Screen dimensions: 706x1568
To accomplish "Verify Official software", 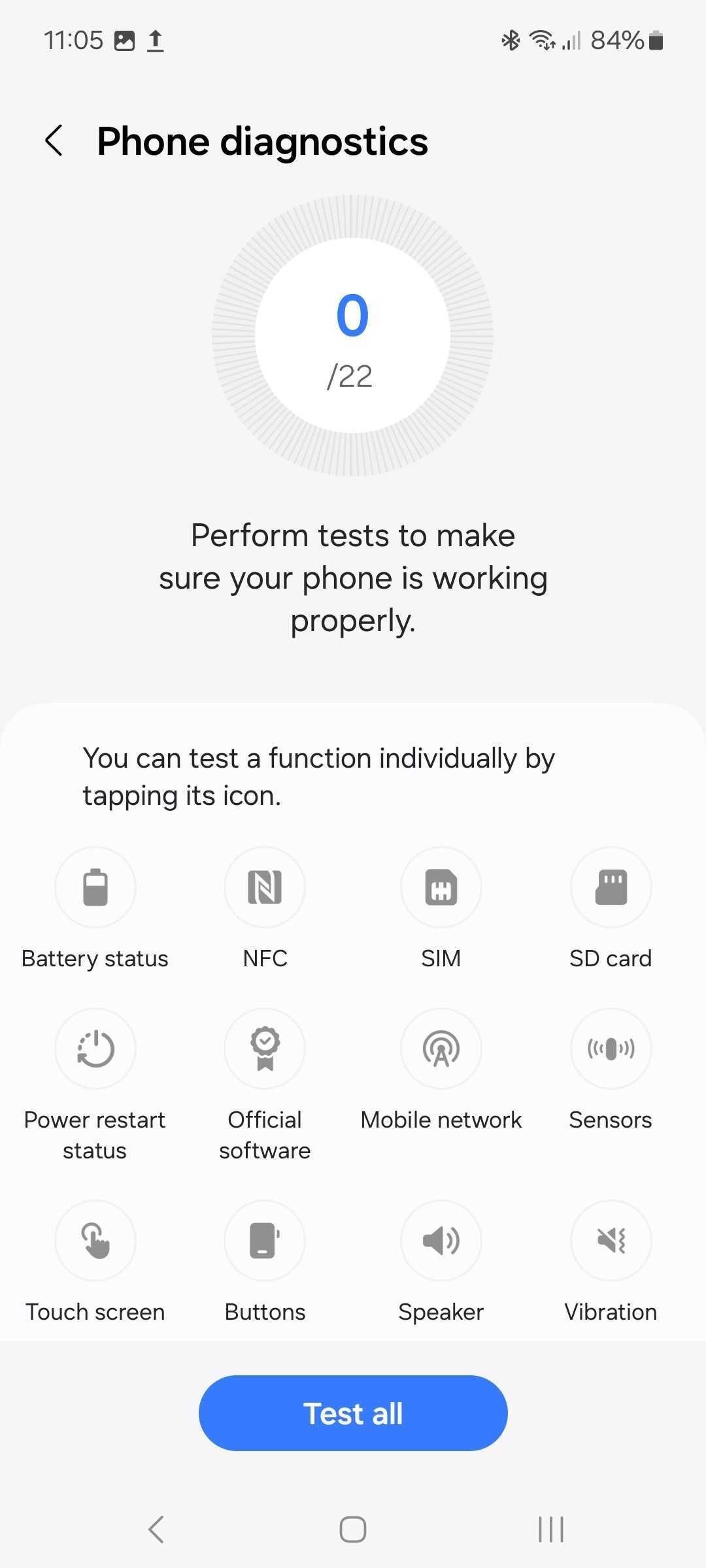I will (x=265, y=1049).
